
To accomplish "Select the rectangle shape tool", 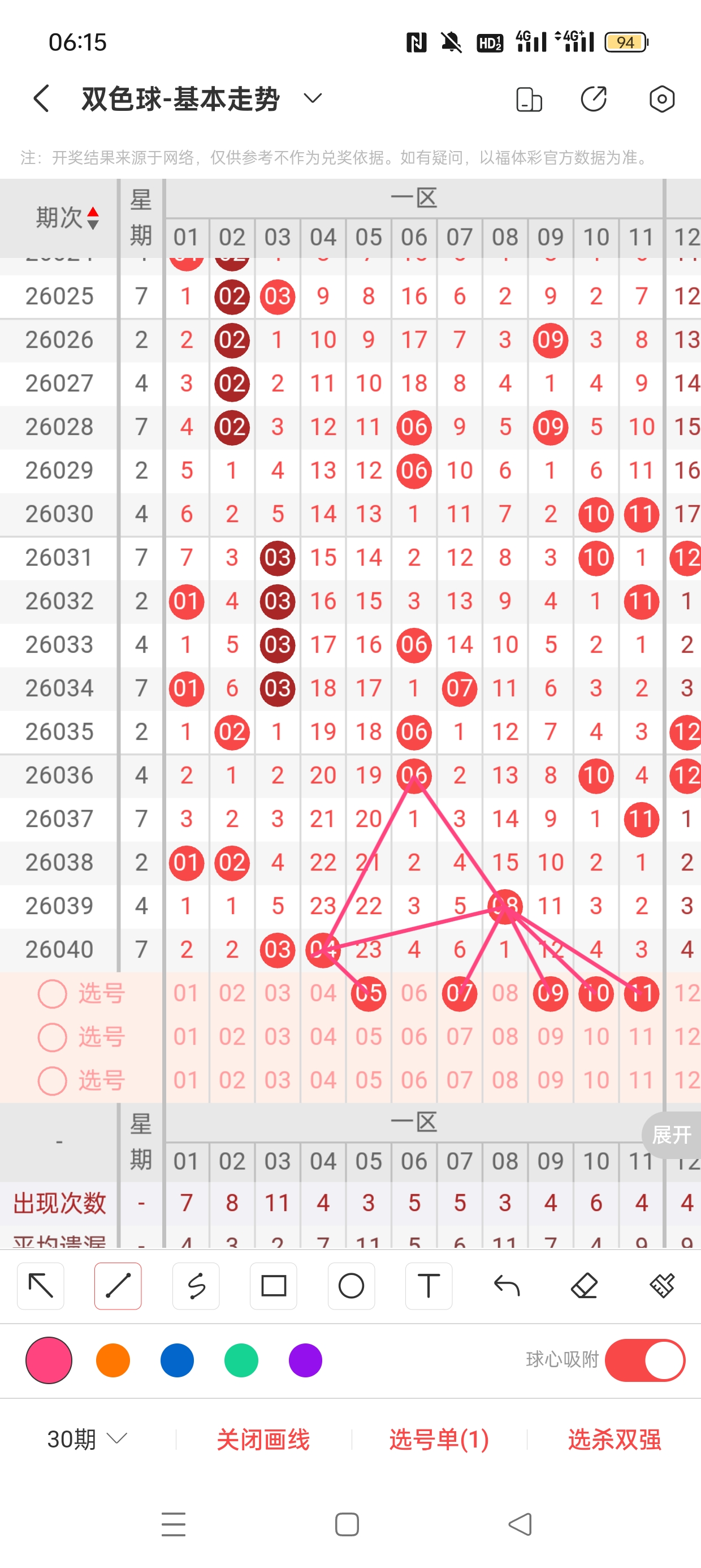I will (x=273, y=1286).
